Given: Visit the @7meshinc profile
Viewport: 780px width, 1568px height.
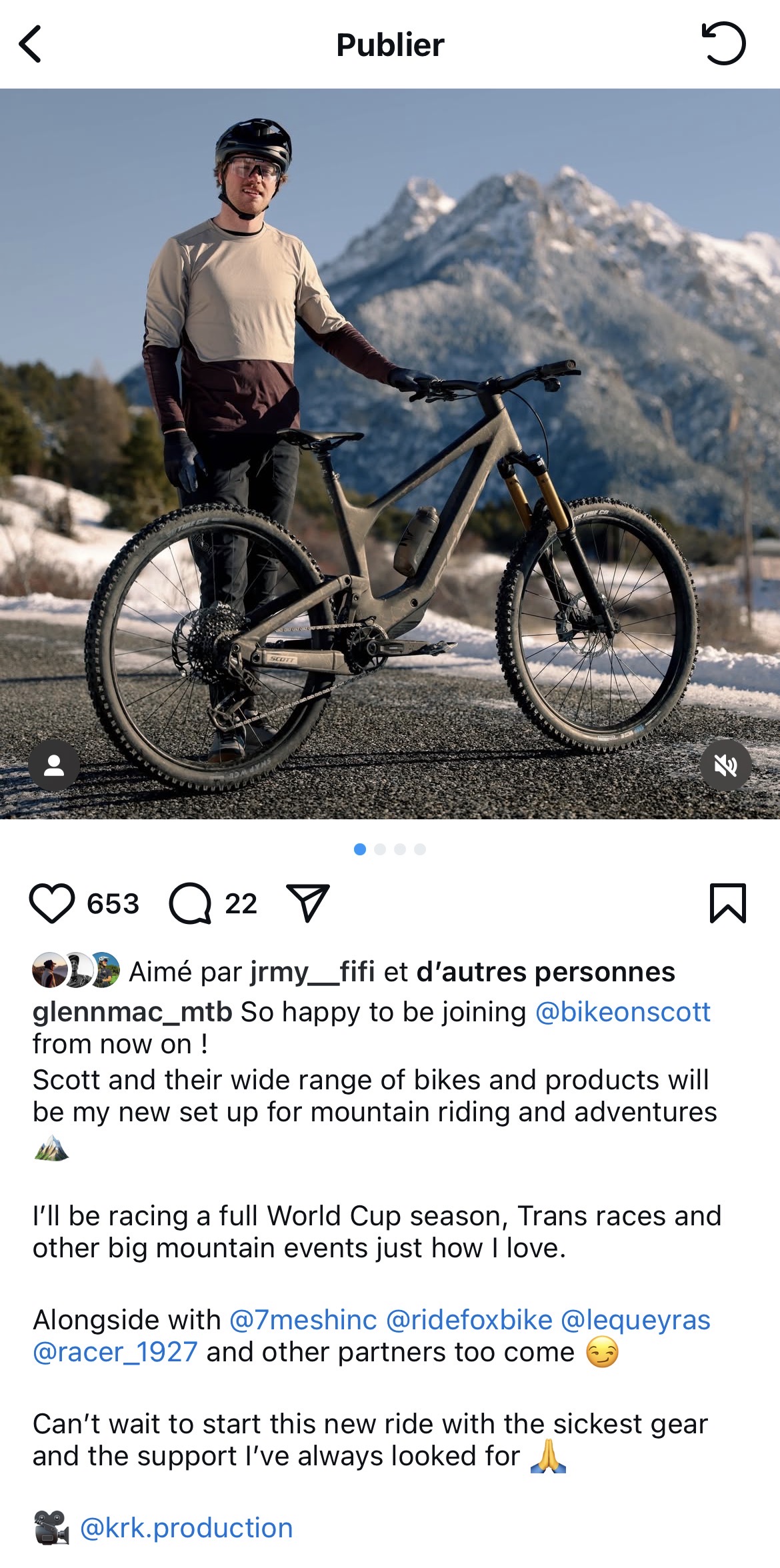Looking at the screenshot, I should (303, 1320).
